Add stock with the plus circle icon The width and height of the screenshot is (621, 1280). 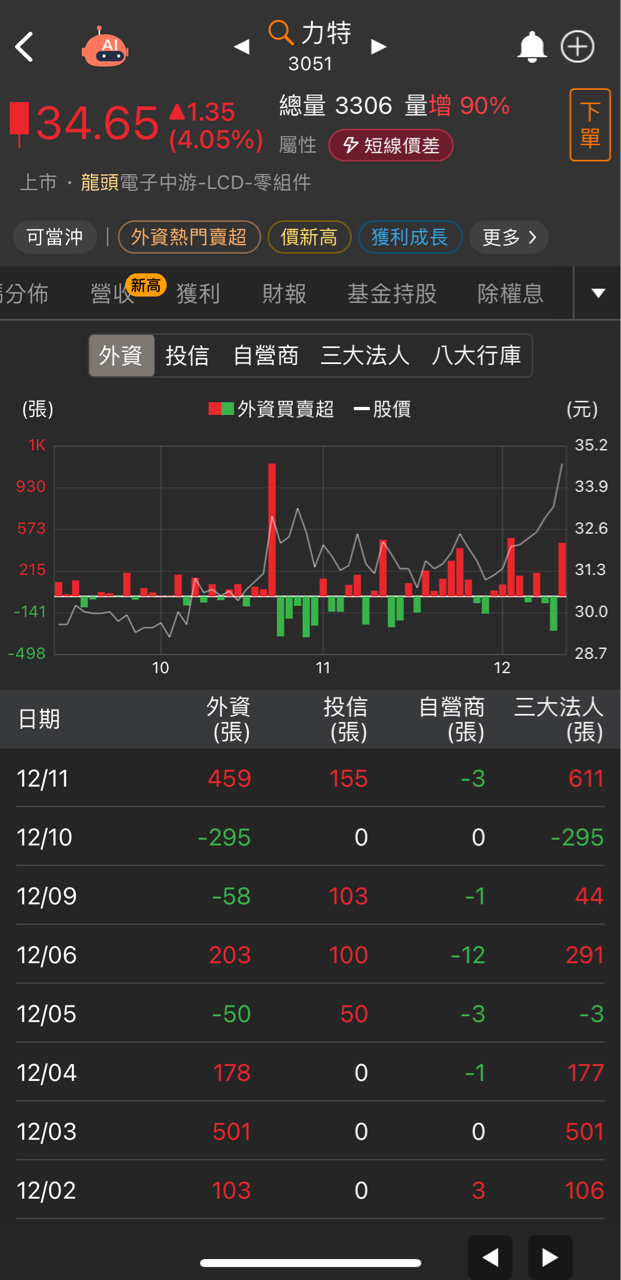pos(578,46)
